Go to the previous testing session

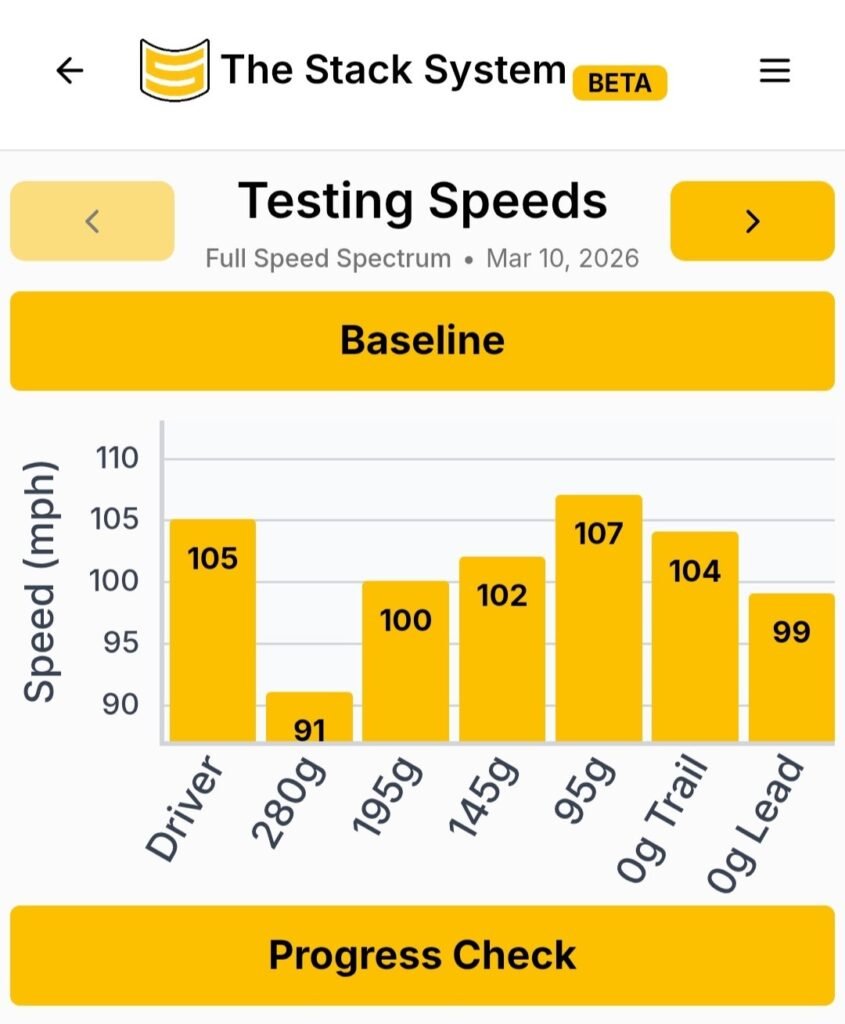click(92, 221)
